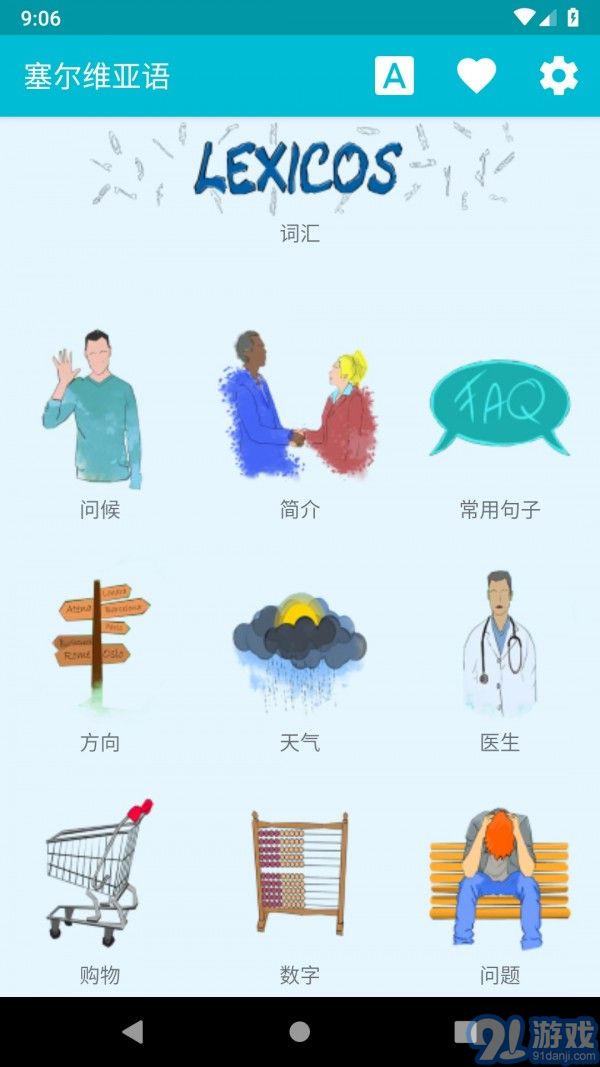Image resolution: width=600 pixels, height=1067 pixels.
Task: Open favorites with the heart icon
Action: point(476,76)
